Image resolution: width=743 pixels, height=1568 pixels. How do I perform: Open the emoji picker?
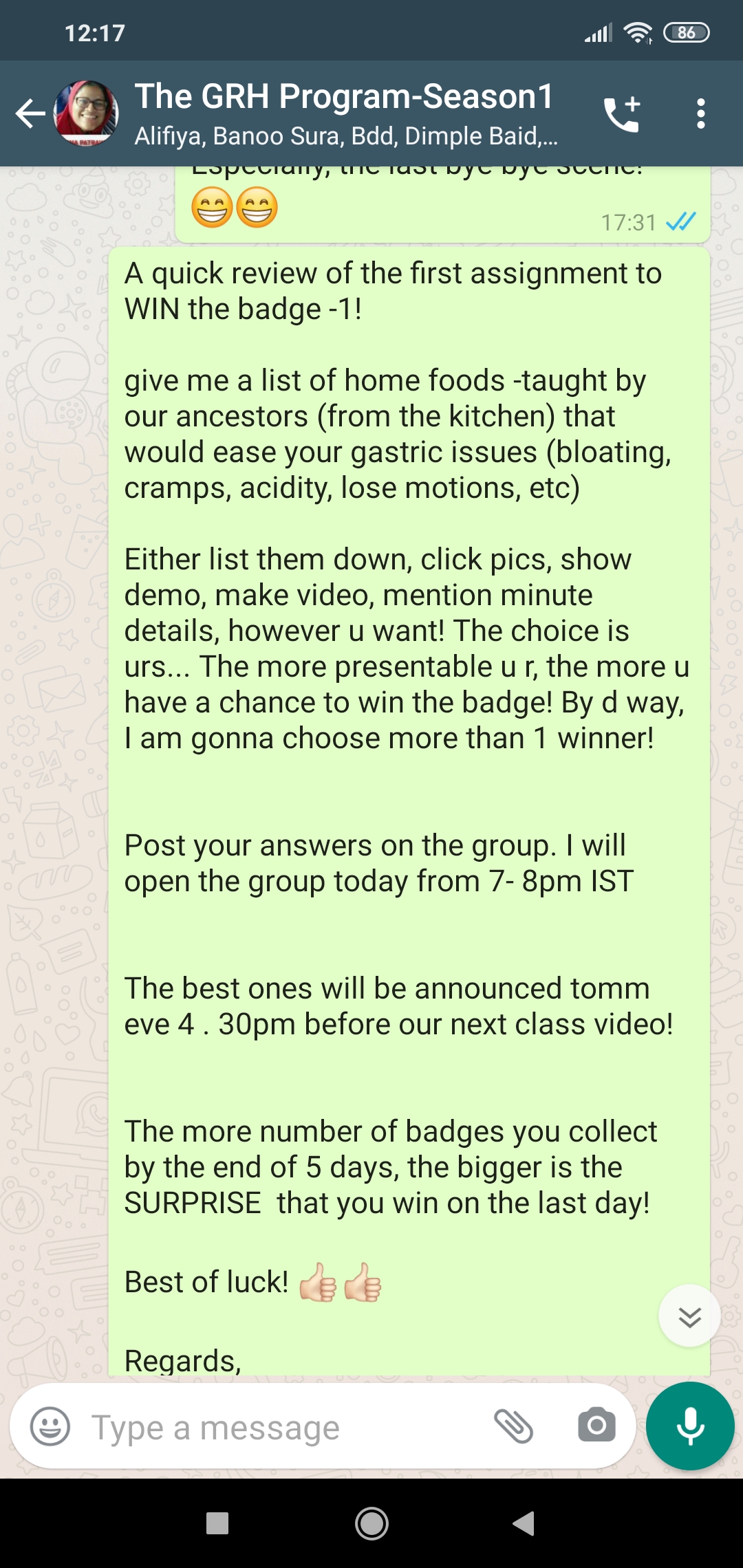tap(50, 1426)
